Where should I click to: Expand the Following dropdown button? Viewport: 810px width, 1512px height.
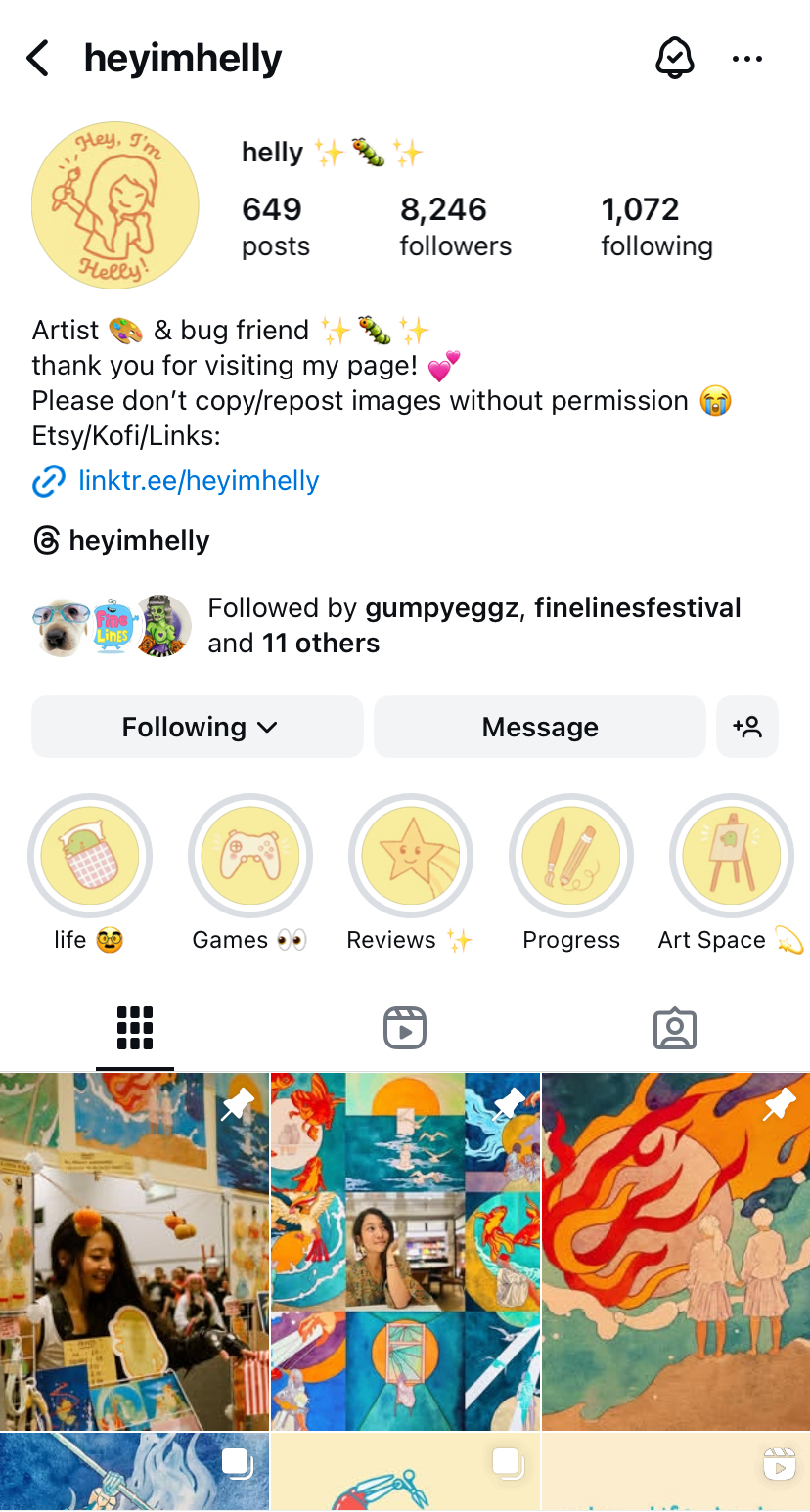pos(198,727)
